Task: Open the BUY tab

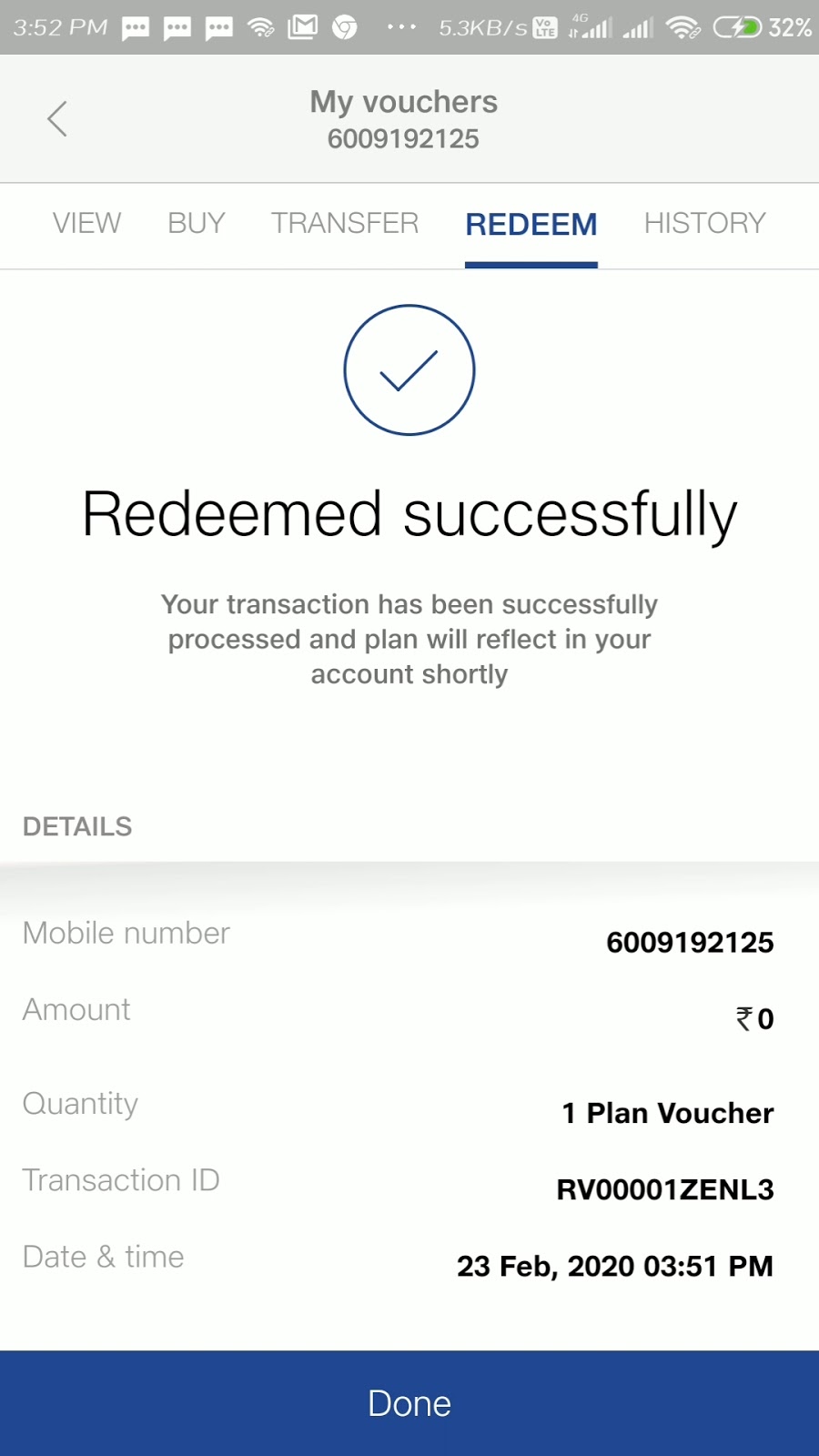Action: click(x=196, y=223)
